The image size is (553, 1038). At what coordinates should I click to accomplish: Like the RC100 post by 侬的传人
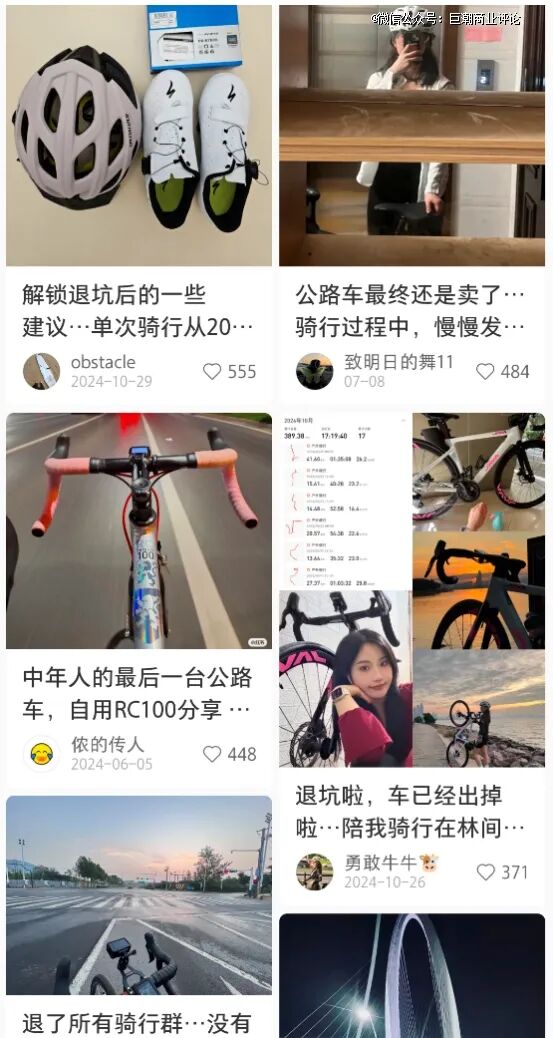coord(212,754)
